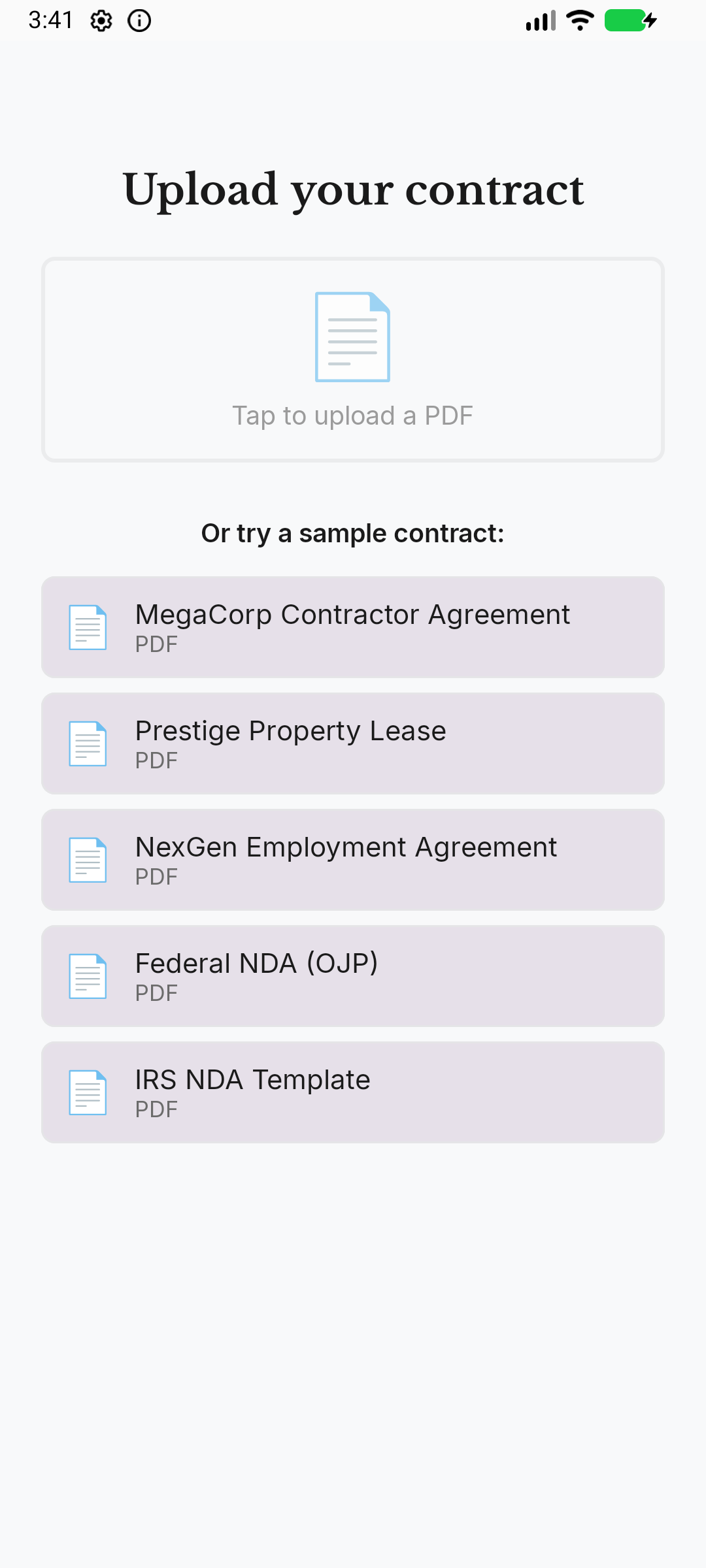Open the settings gear in the status bar
706x1568 pixels.
point(101,22)
